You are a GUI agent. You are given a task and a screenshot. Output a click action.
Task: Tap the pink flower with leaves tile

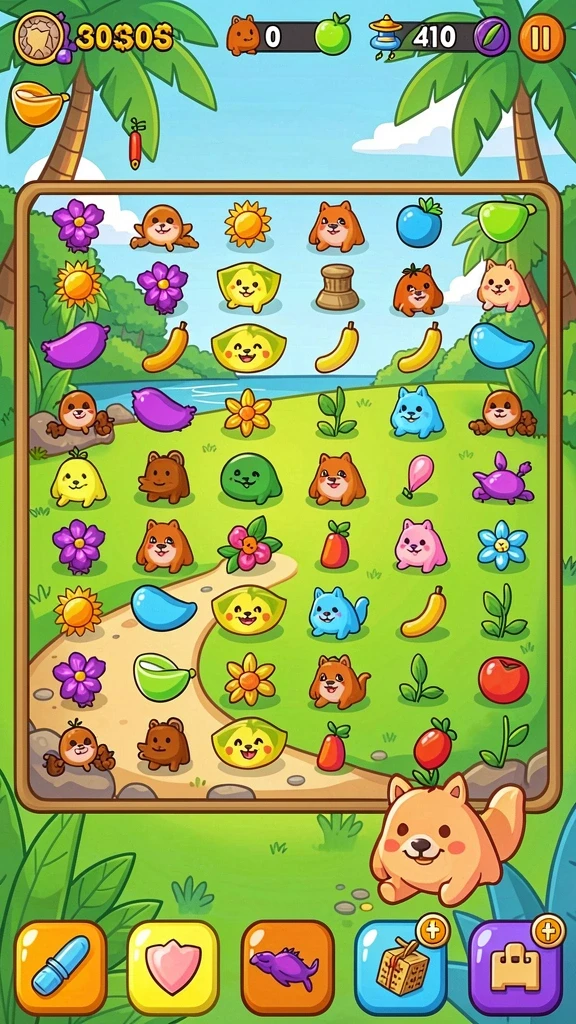pos(249,544)
